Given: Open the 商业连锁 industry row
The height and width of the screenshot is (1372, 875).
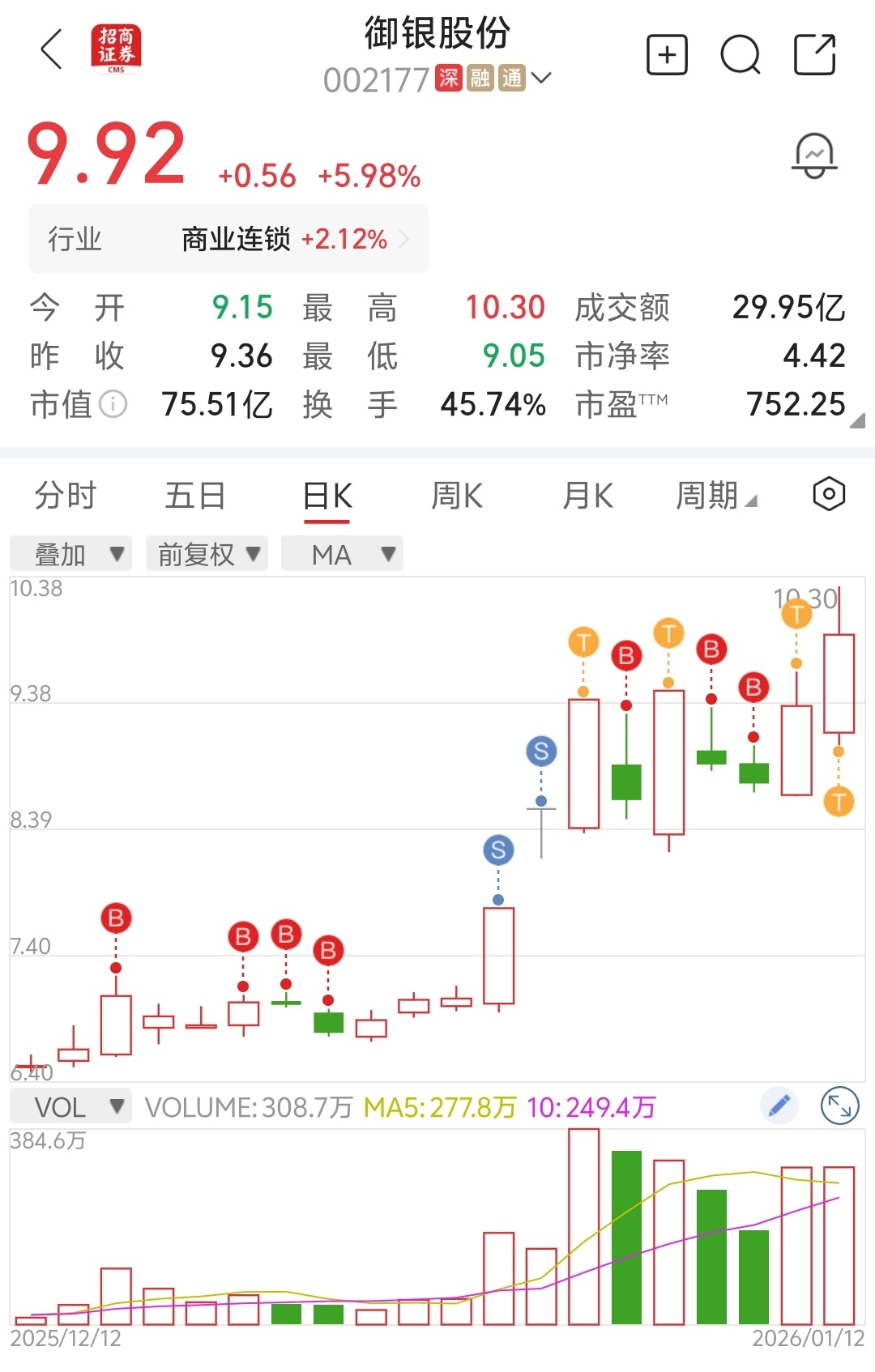Looking at the screenshot, I should click(228, 239).
